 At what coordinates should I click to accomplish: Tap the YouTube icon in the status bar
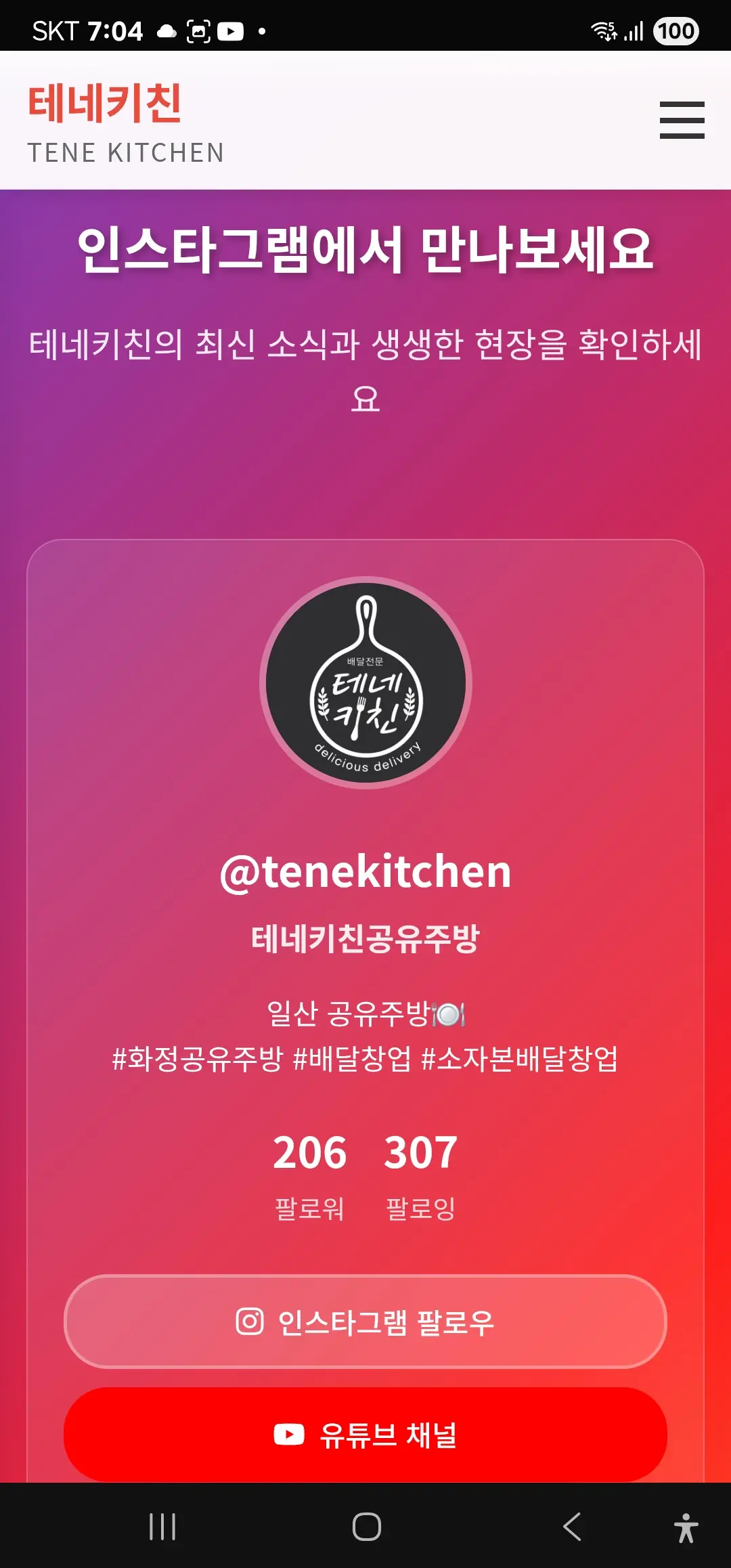click(x=232, y=30)
